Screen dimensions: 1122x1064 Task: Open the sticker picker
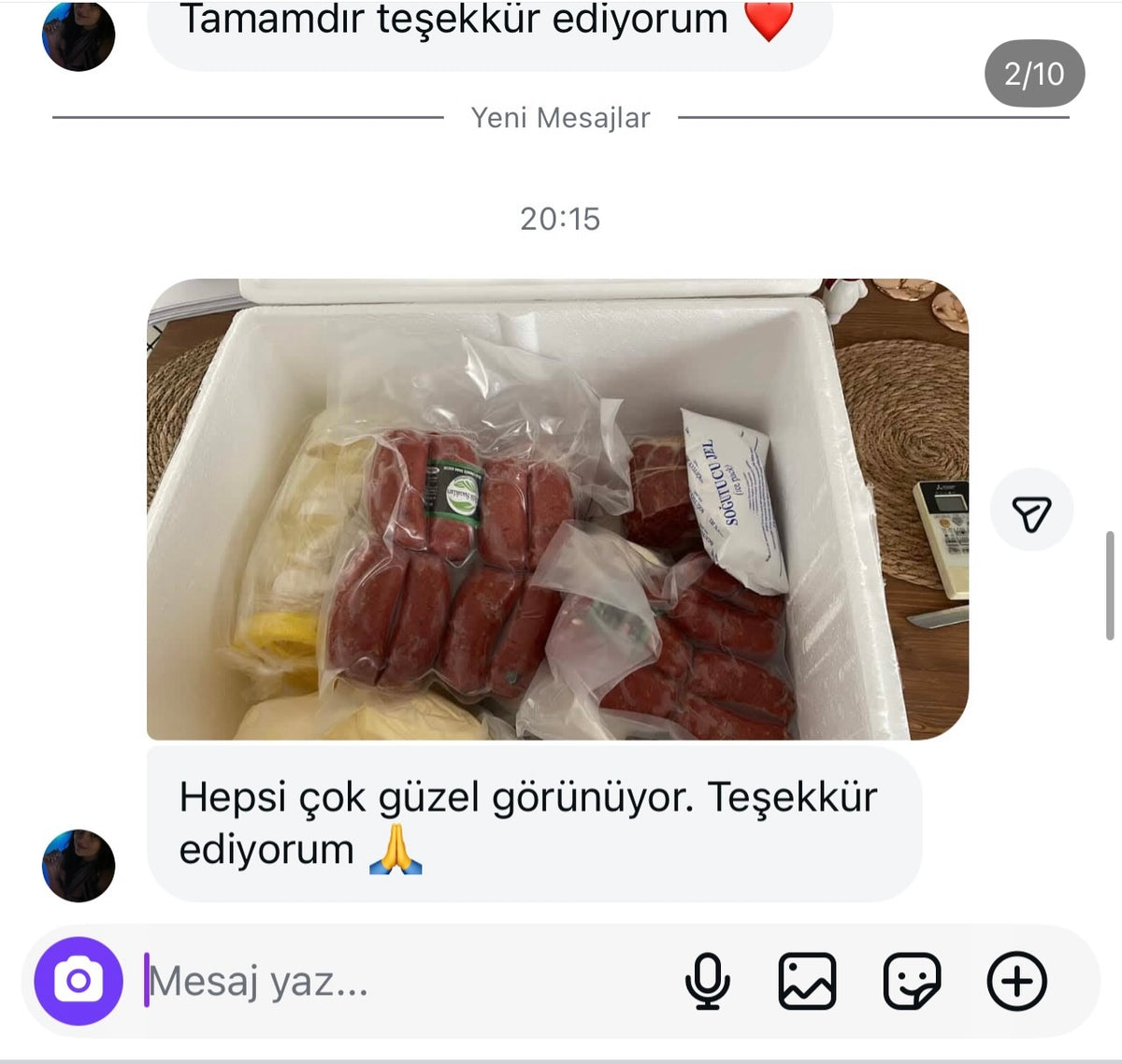[912, 981]
